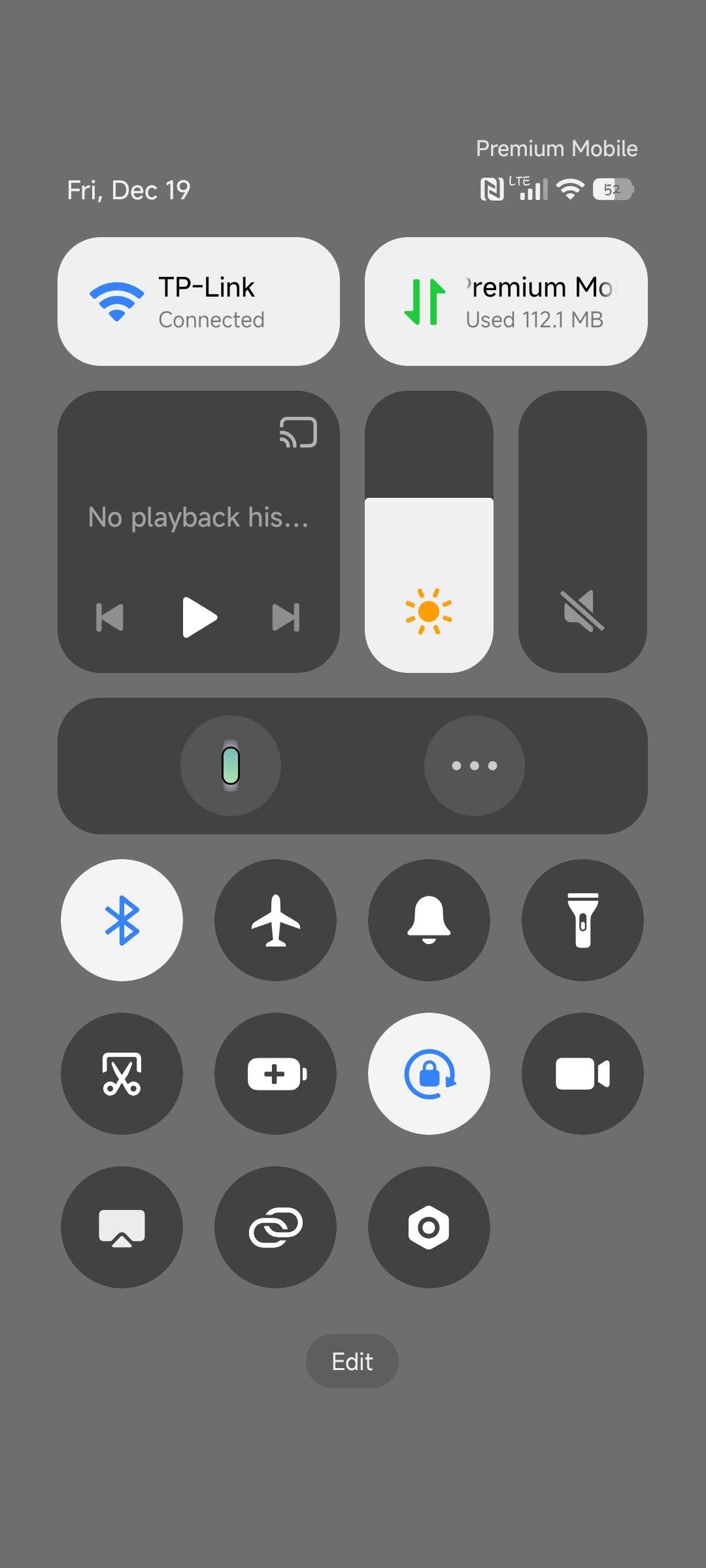Screen dimensions: 706x1568
Task: Open the cast icon in media card
Action: 298,433
